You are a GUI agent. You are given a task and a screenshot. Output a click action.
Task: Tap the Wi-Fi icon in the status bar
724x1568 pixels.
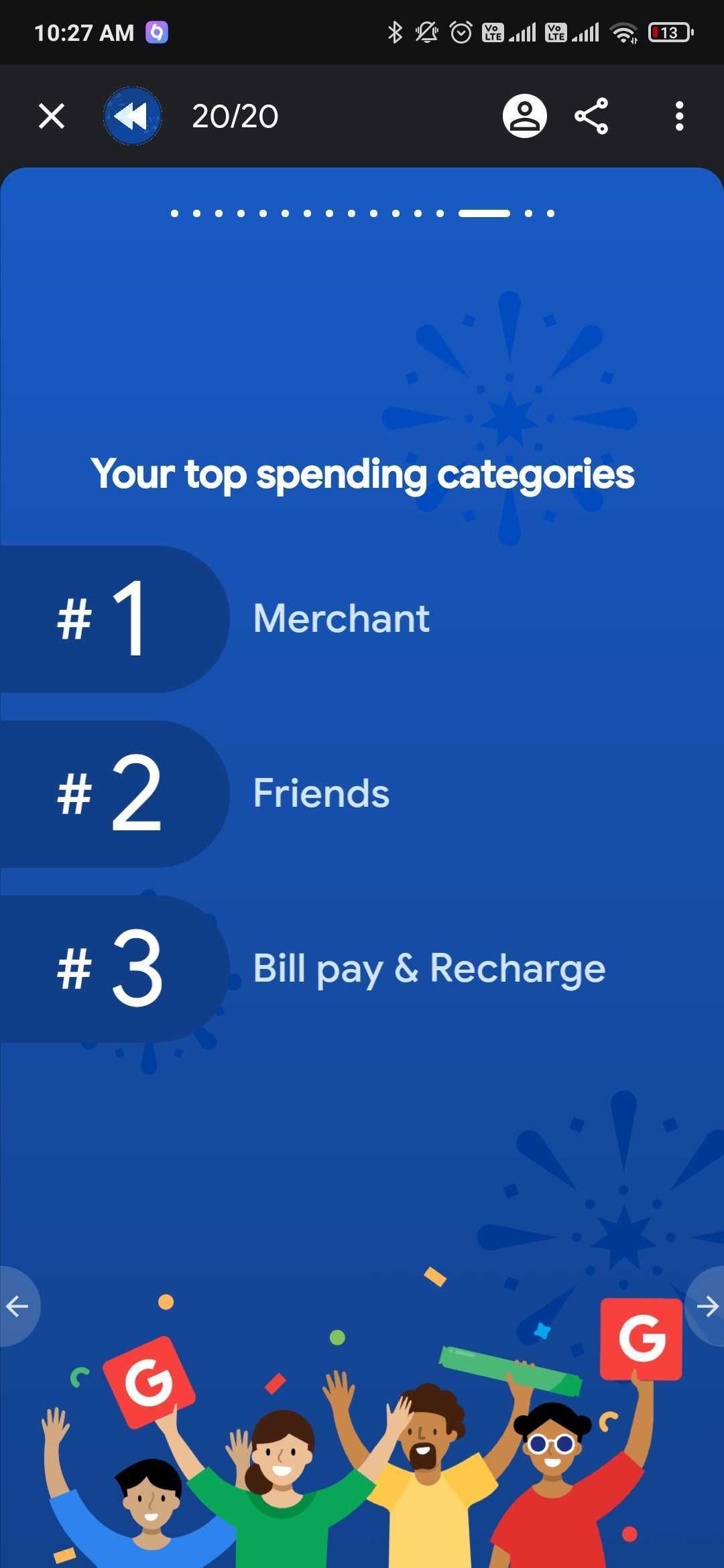coord(625,31)
